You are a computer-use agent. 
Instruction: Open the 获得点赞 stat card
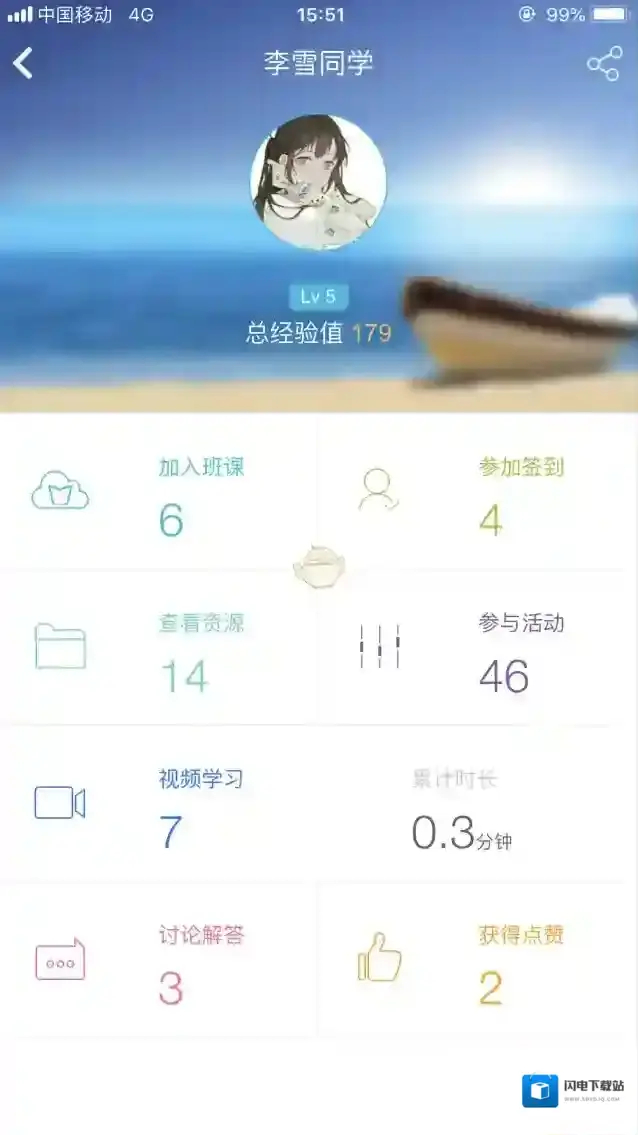(478, 962)
